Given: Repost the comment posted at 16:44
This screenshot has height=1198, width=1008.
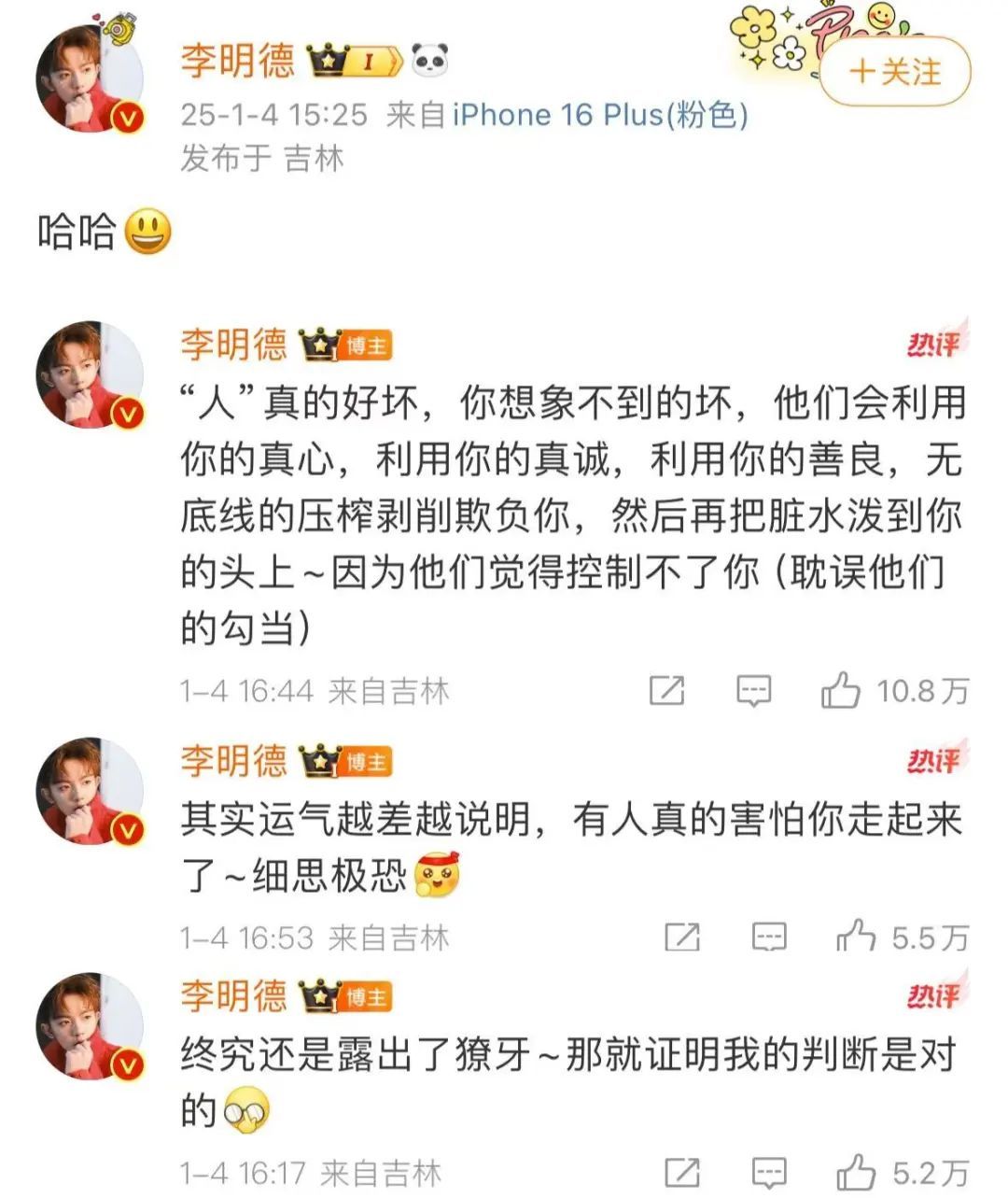Looking at the screenshot, I should (x=667, y=691).
